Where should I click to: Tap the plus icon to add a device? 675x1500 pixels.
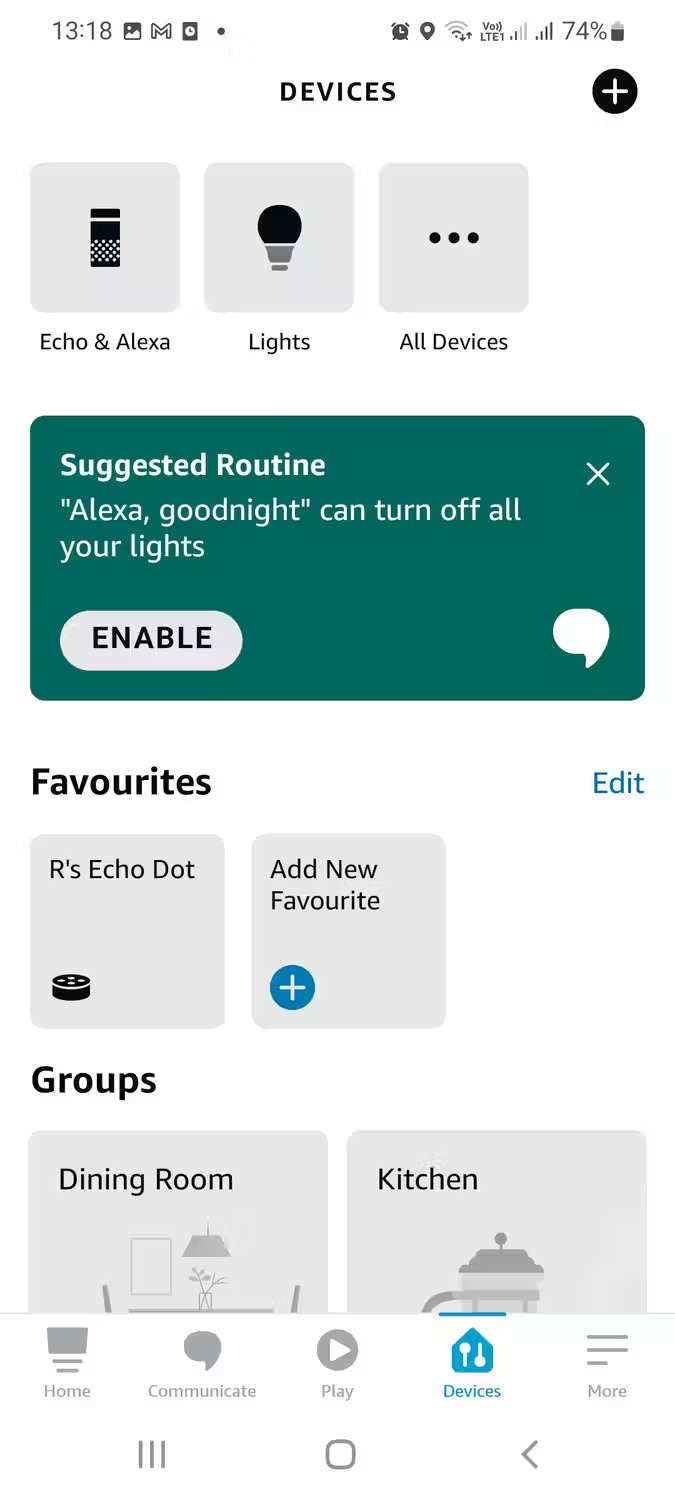[x=614, y=92]
